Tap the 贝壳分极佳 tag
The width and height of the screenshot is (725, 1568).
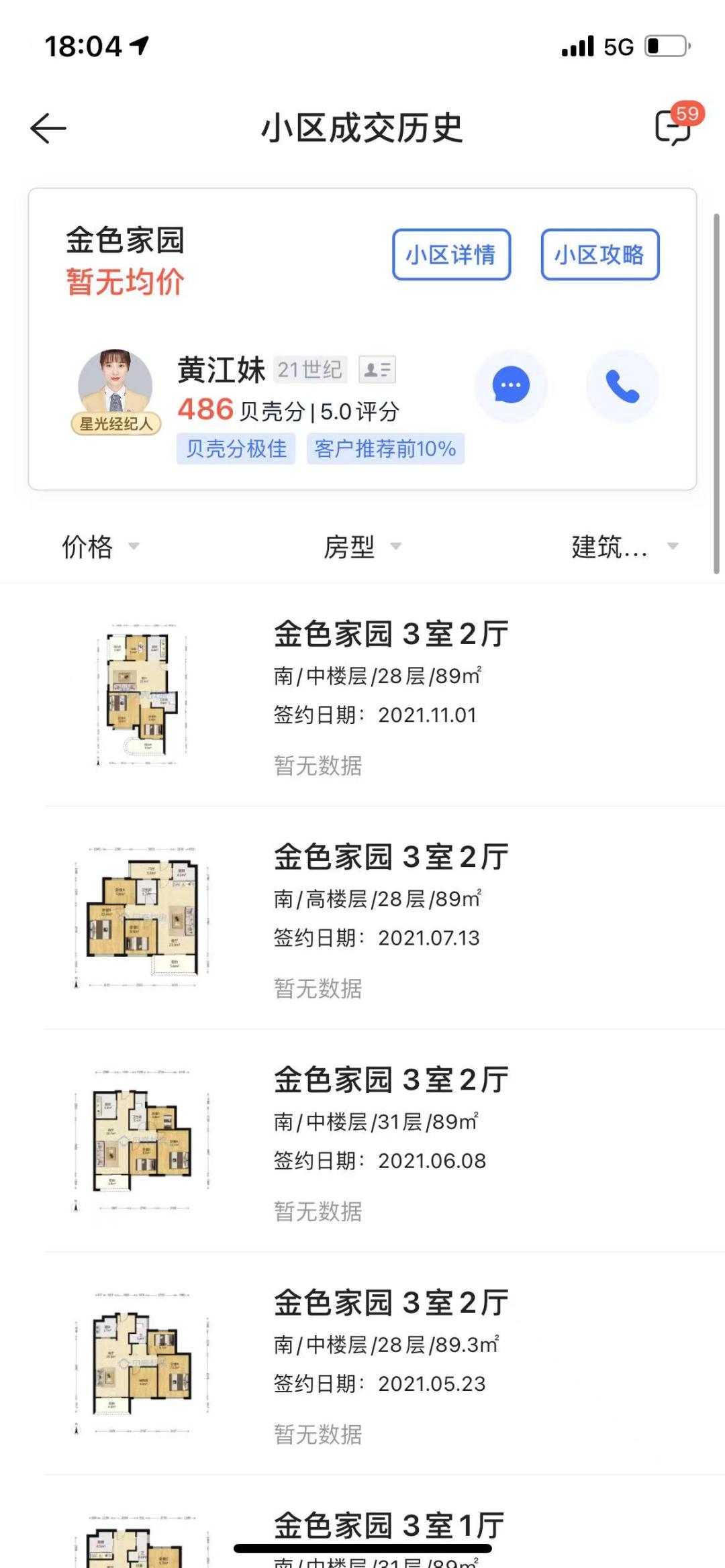(x=235, y=450)
